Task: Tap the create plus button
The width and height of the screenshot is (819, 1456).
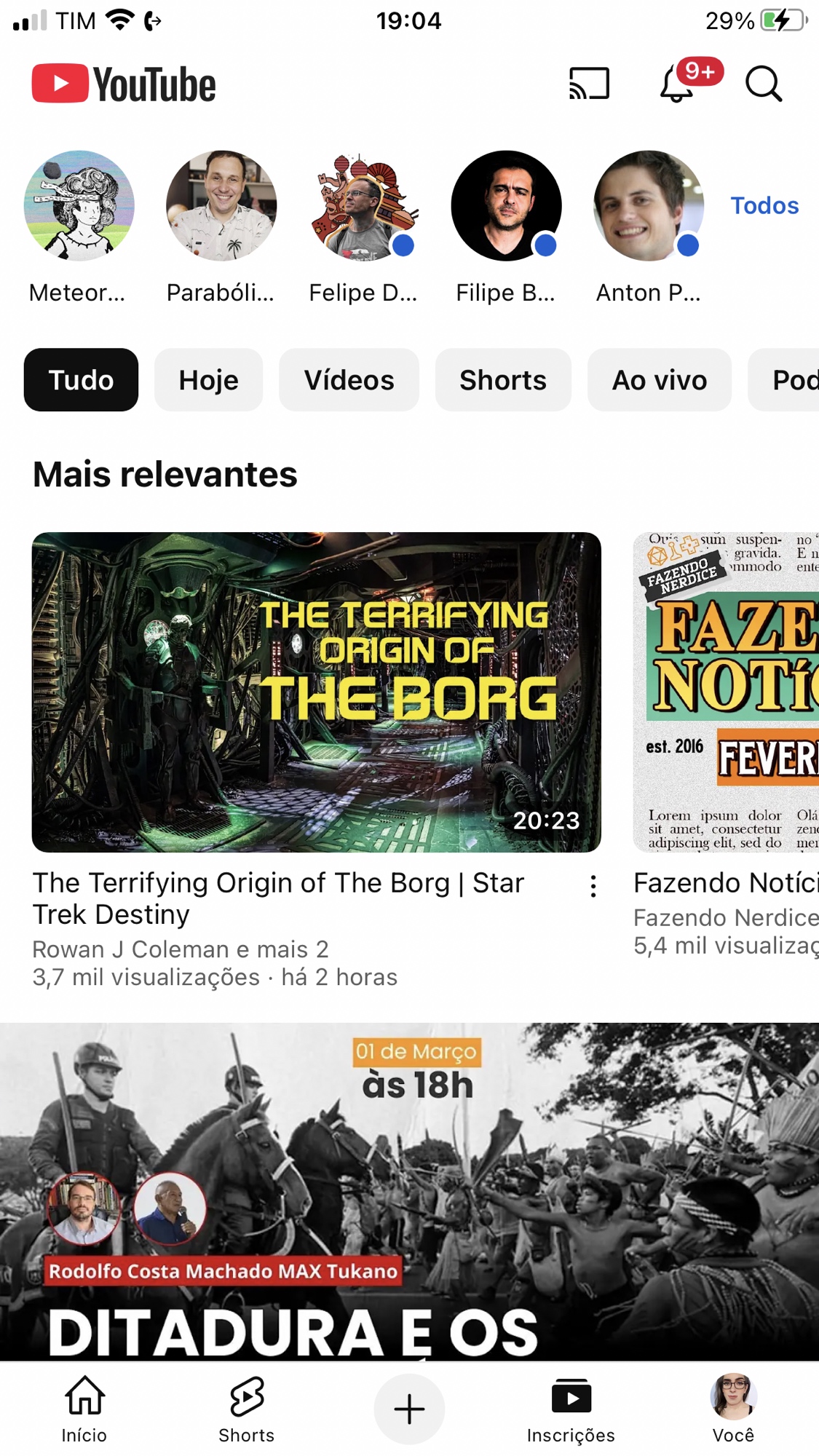Action: click(x=409, y=1409)
